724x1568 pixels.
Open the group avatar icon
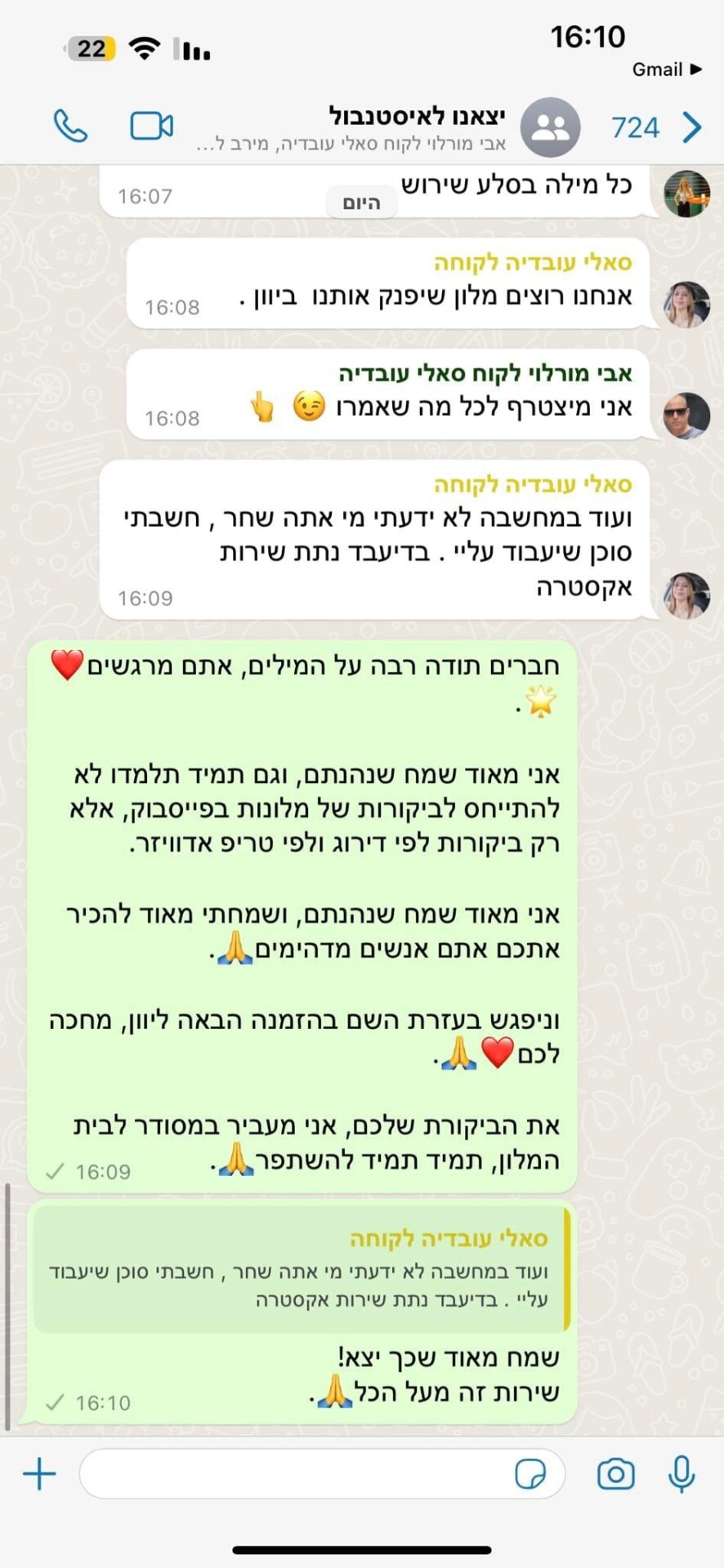(x=551, y=127)
